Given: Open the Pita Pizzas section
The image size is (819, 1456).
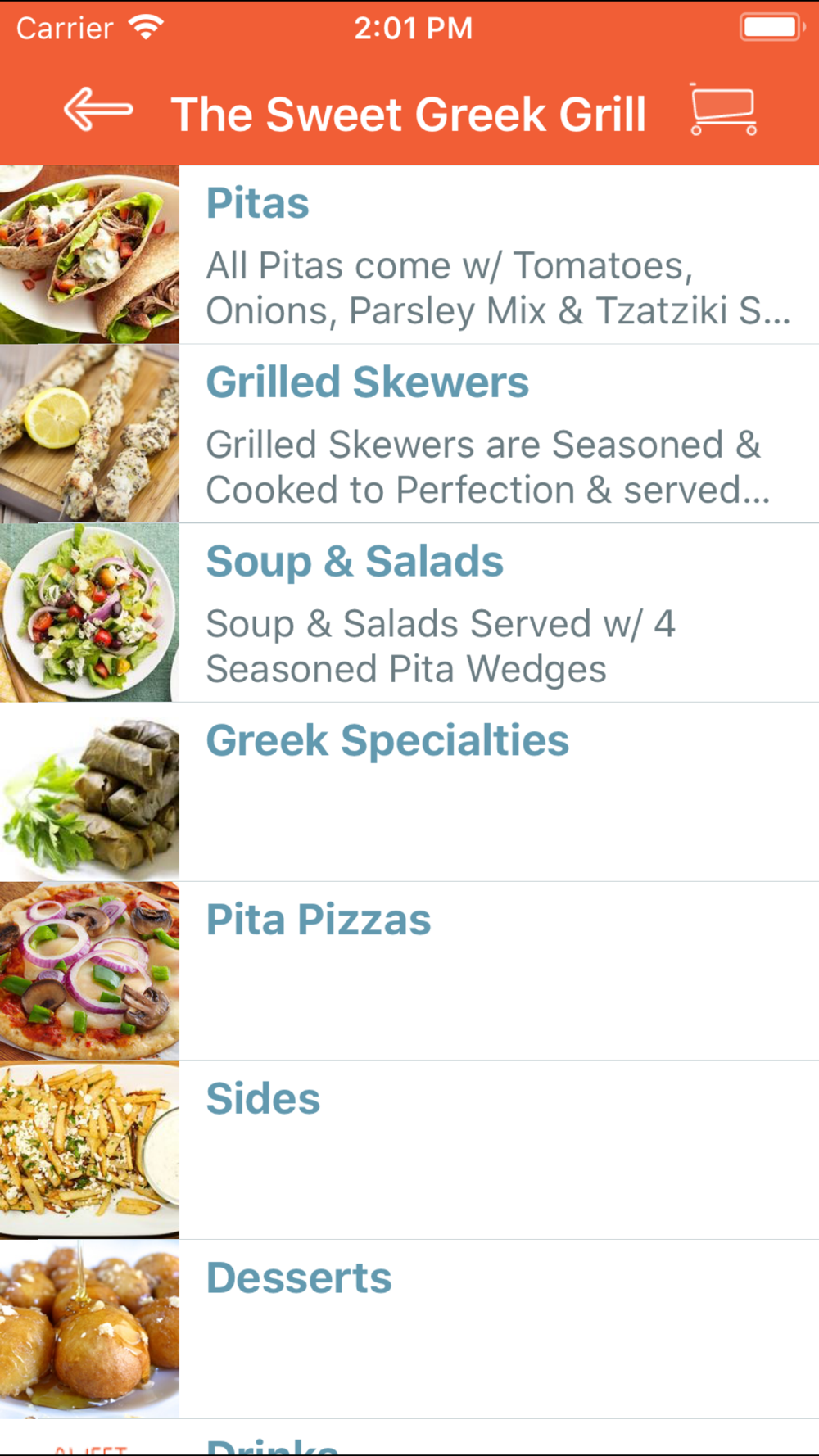Looking at the screenshot, I should tap(409, 971).
